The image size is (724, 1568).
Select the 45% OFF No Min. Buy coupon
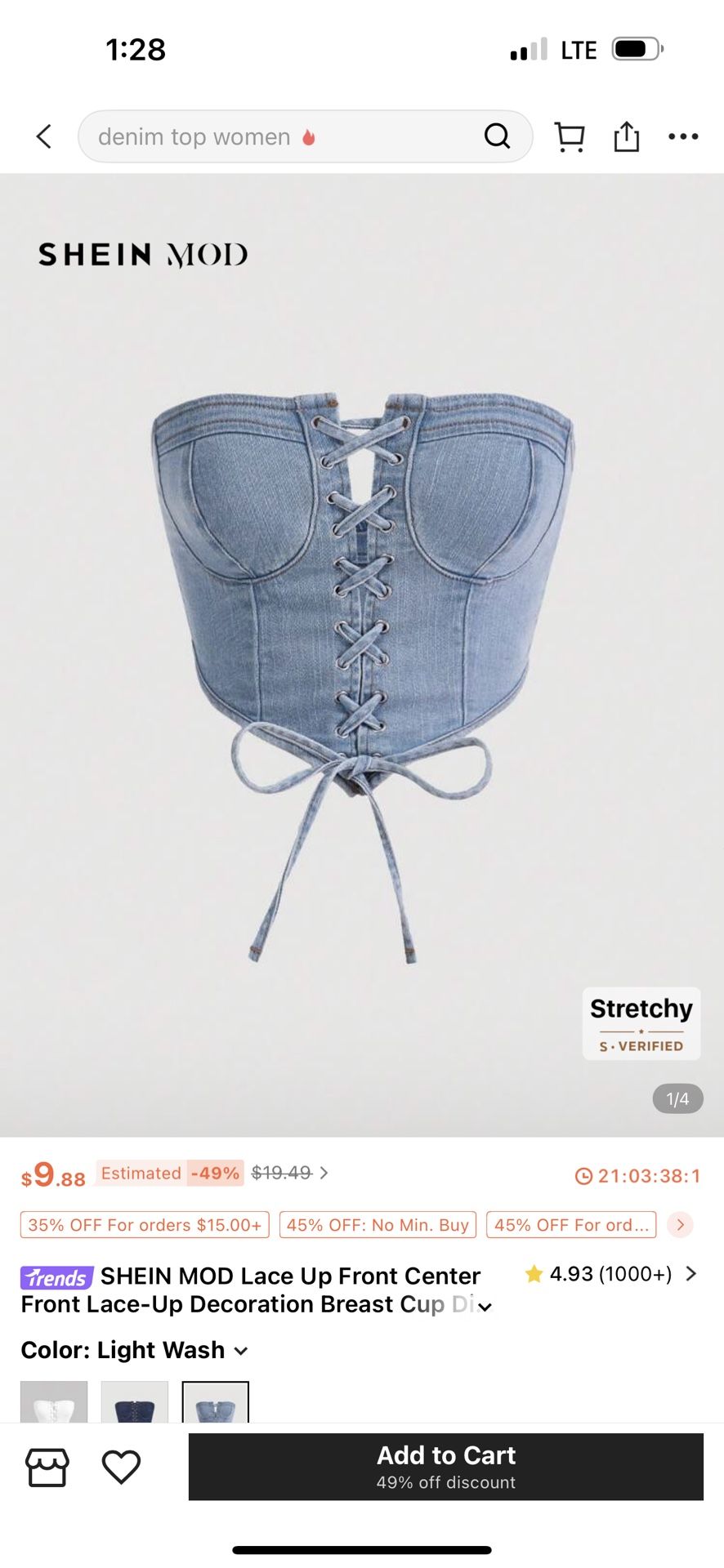(x=378, y=1225)
